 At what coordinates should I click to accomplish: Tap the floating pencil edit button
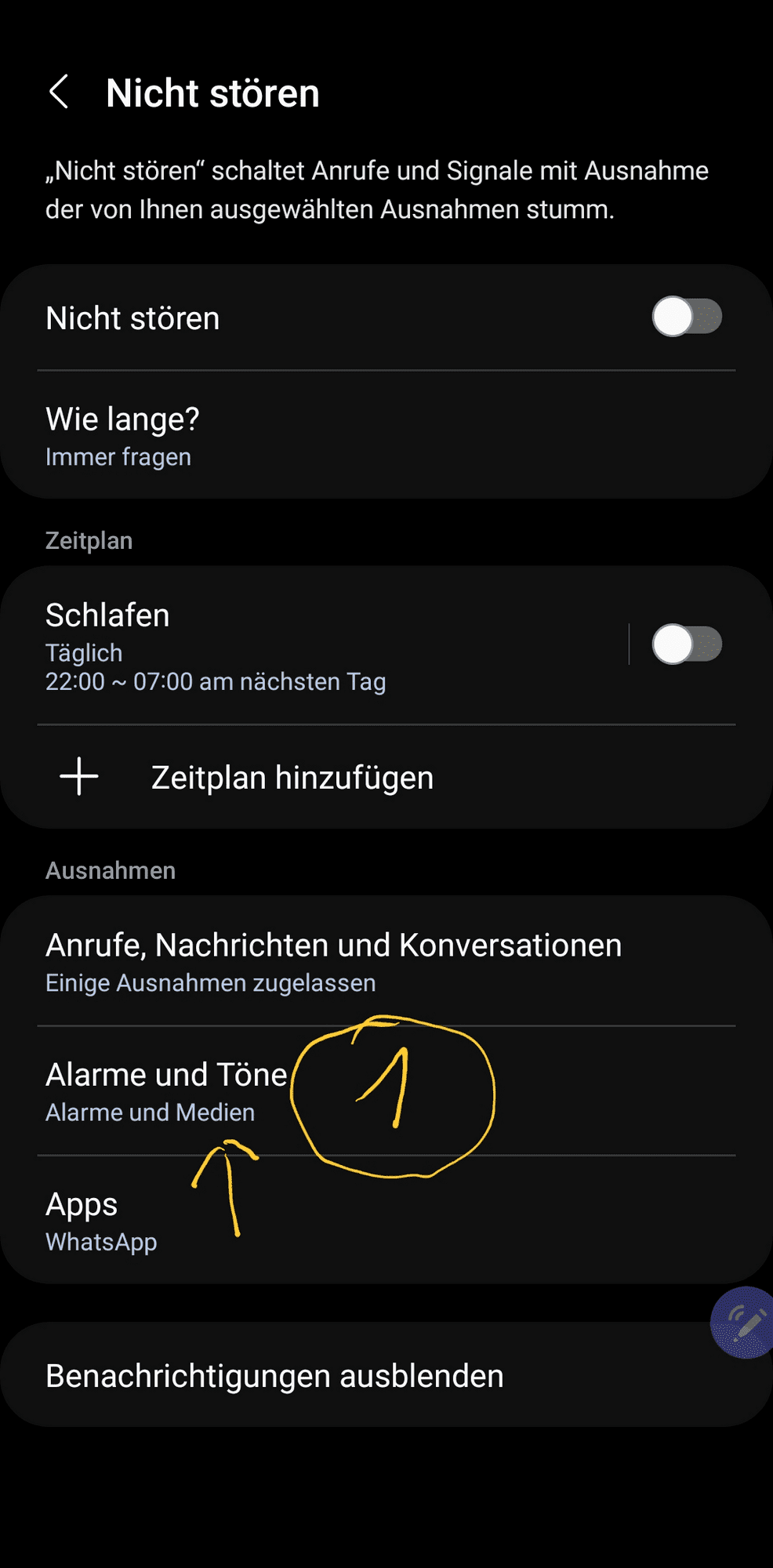[x=744, y=1323]
